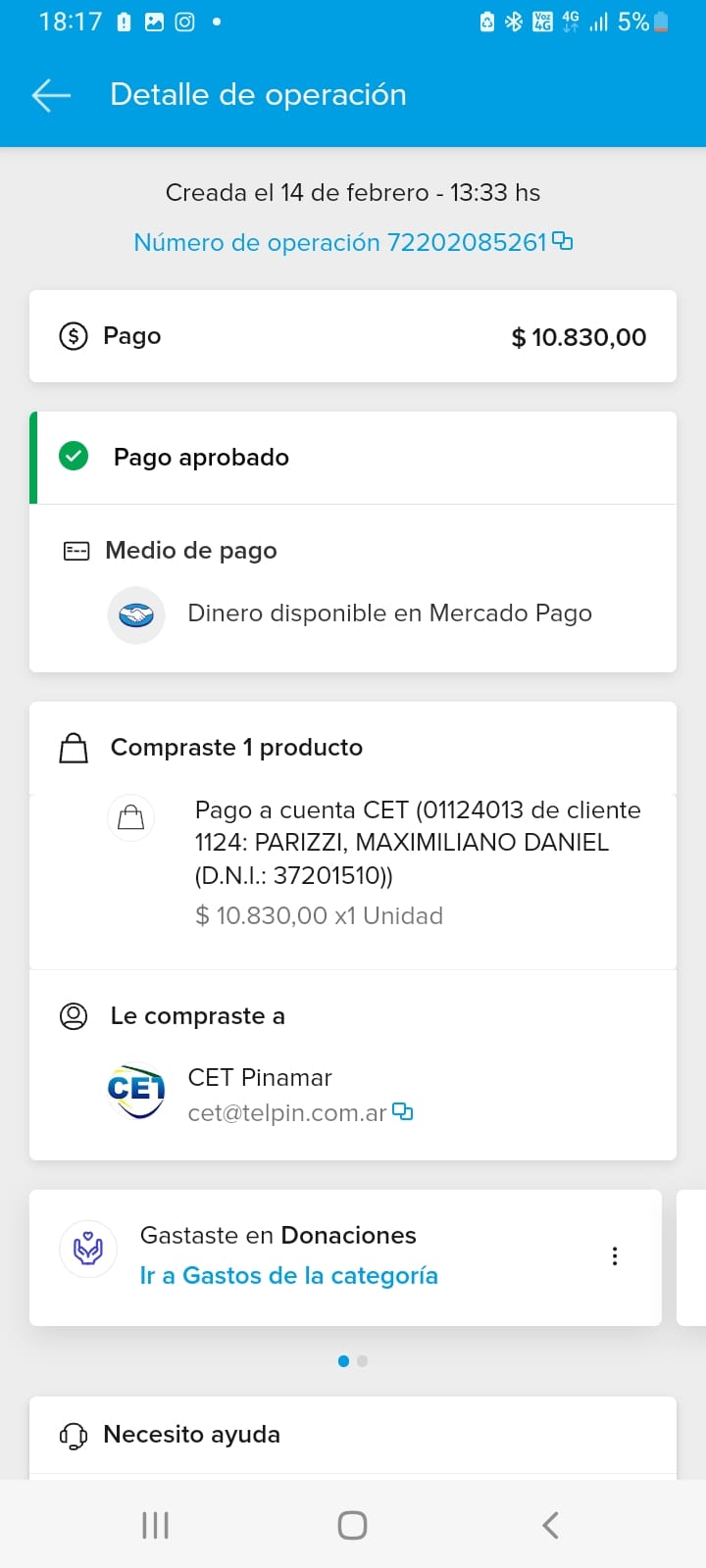Open the Necesito ayuda row

click(x=353, y=1435)
